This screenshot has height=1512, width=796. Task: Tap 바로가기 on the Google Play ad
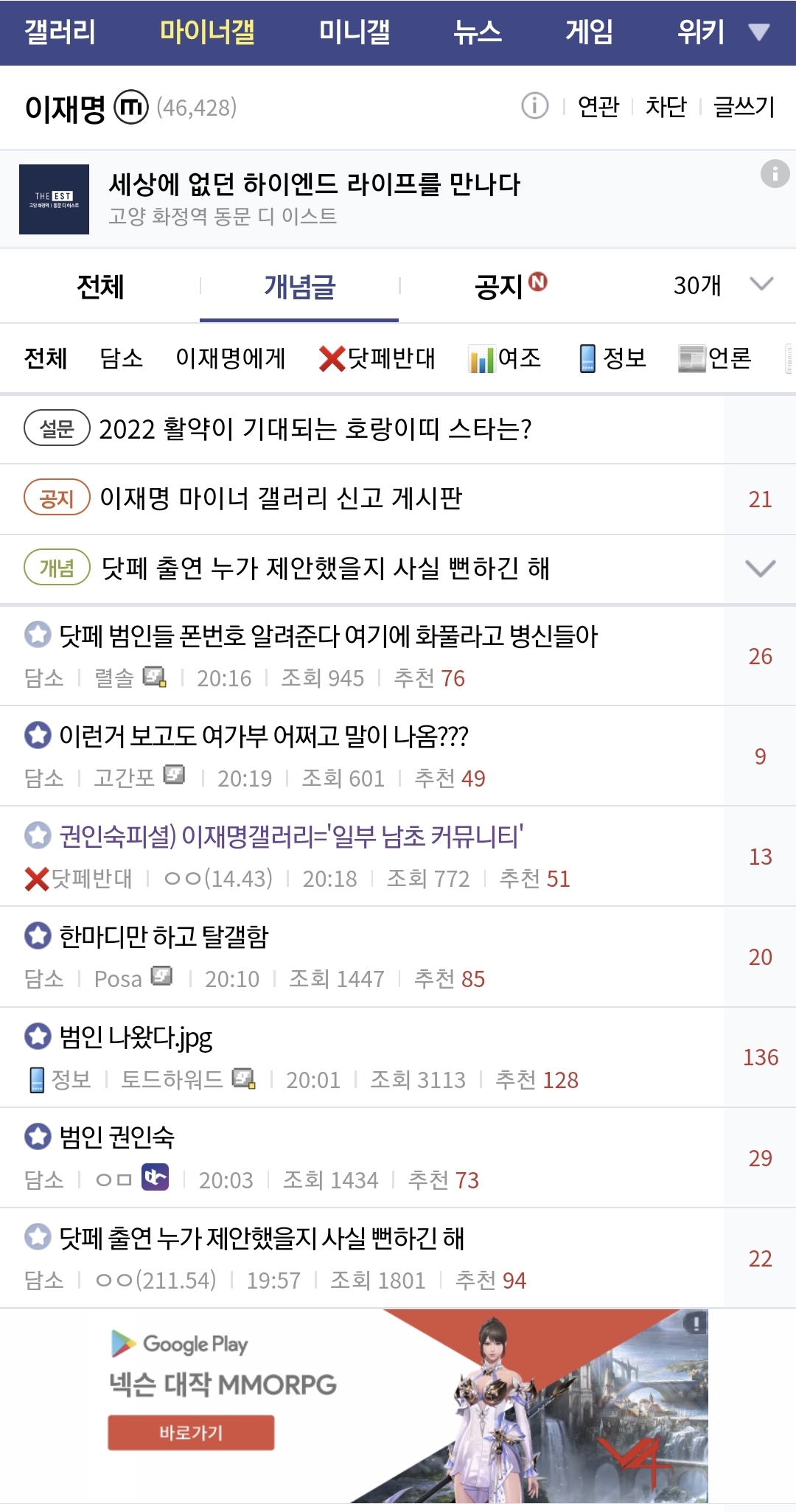pyautogui.click(x=191, y=1432)
